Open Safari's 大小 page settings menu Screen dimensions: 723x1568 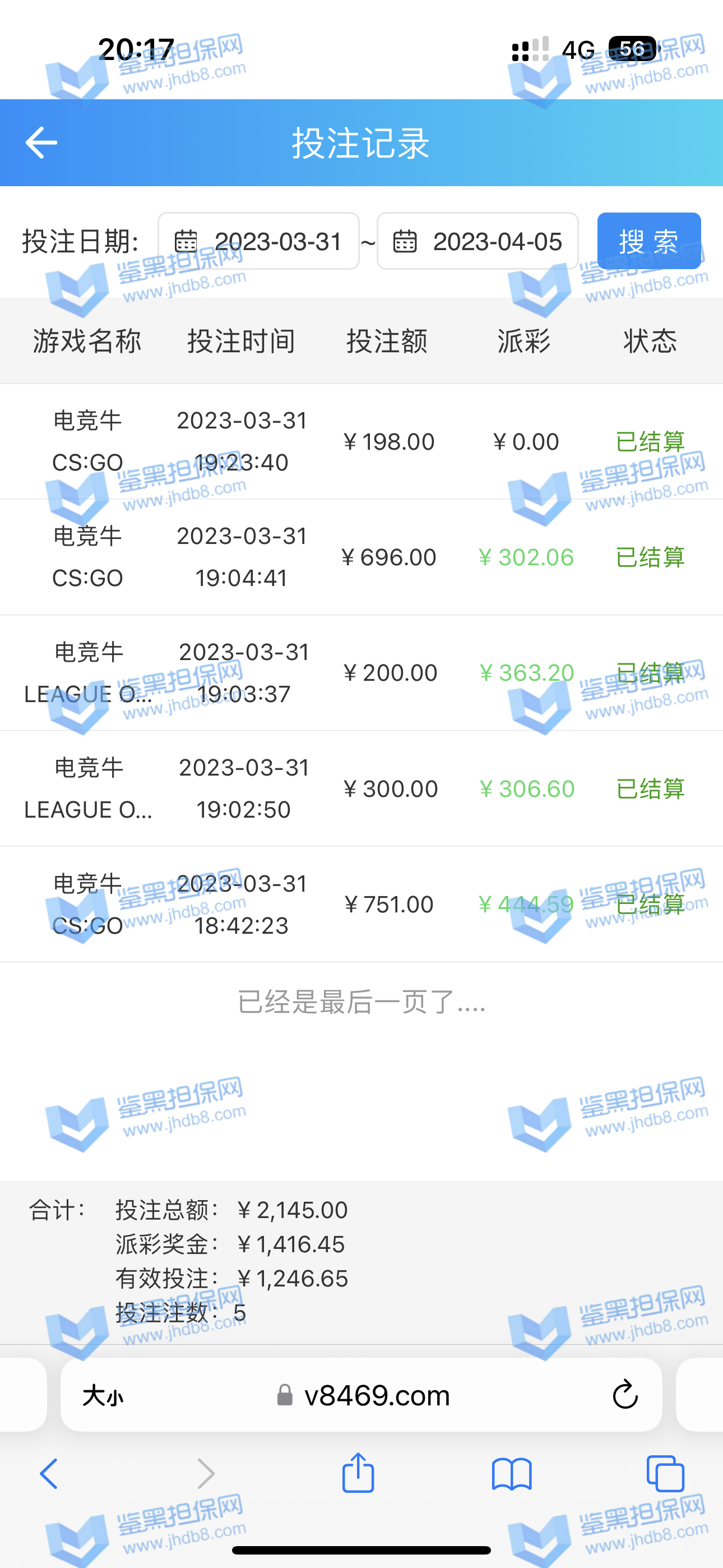(103, 1395)
